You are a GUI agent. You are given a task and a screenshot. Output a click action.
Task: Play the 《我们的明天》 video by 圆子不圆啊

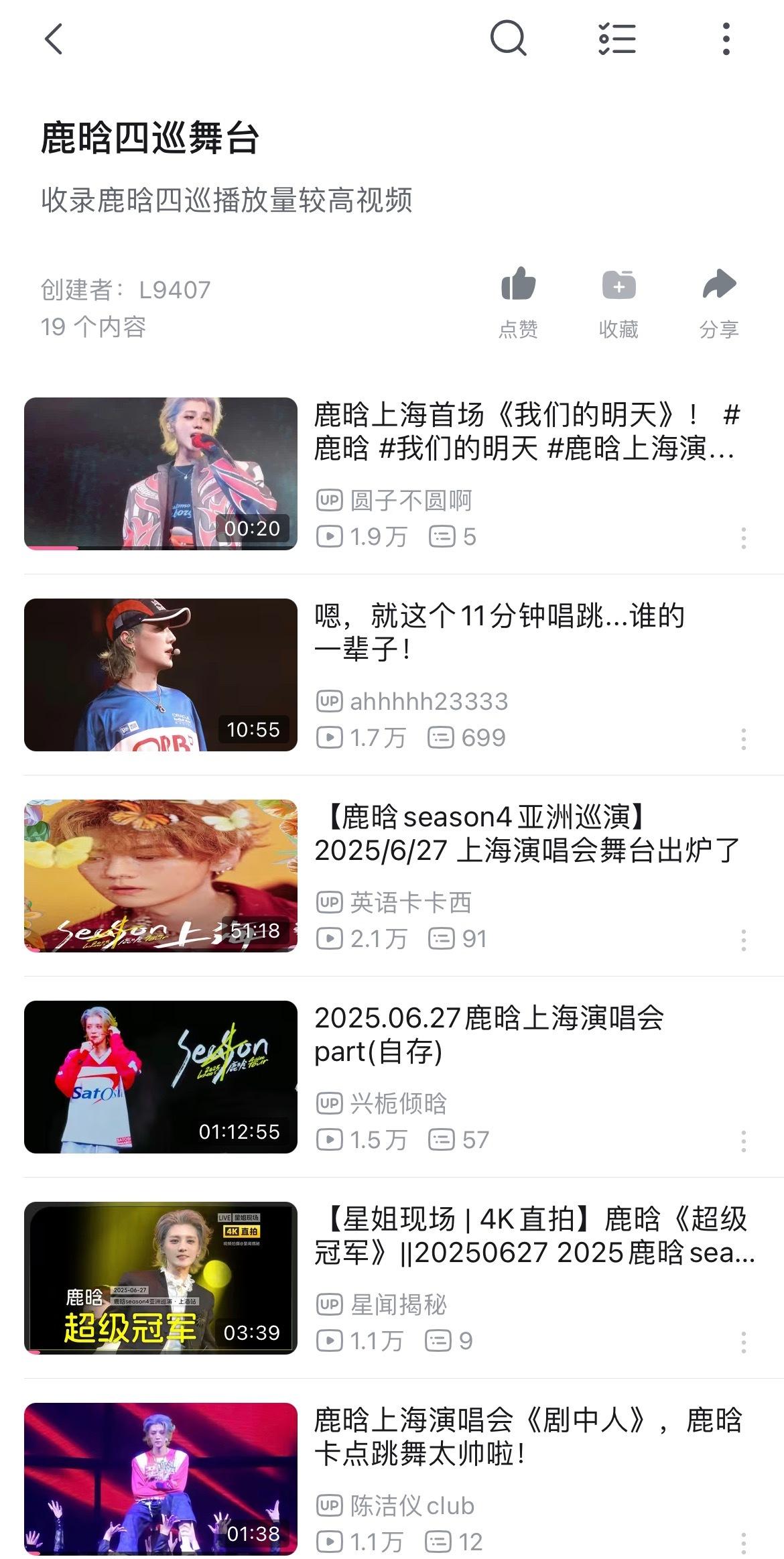click(161, 473)
